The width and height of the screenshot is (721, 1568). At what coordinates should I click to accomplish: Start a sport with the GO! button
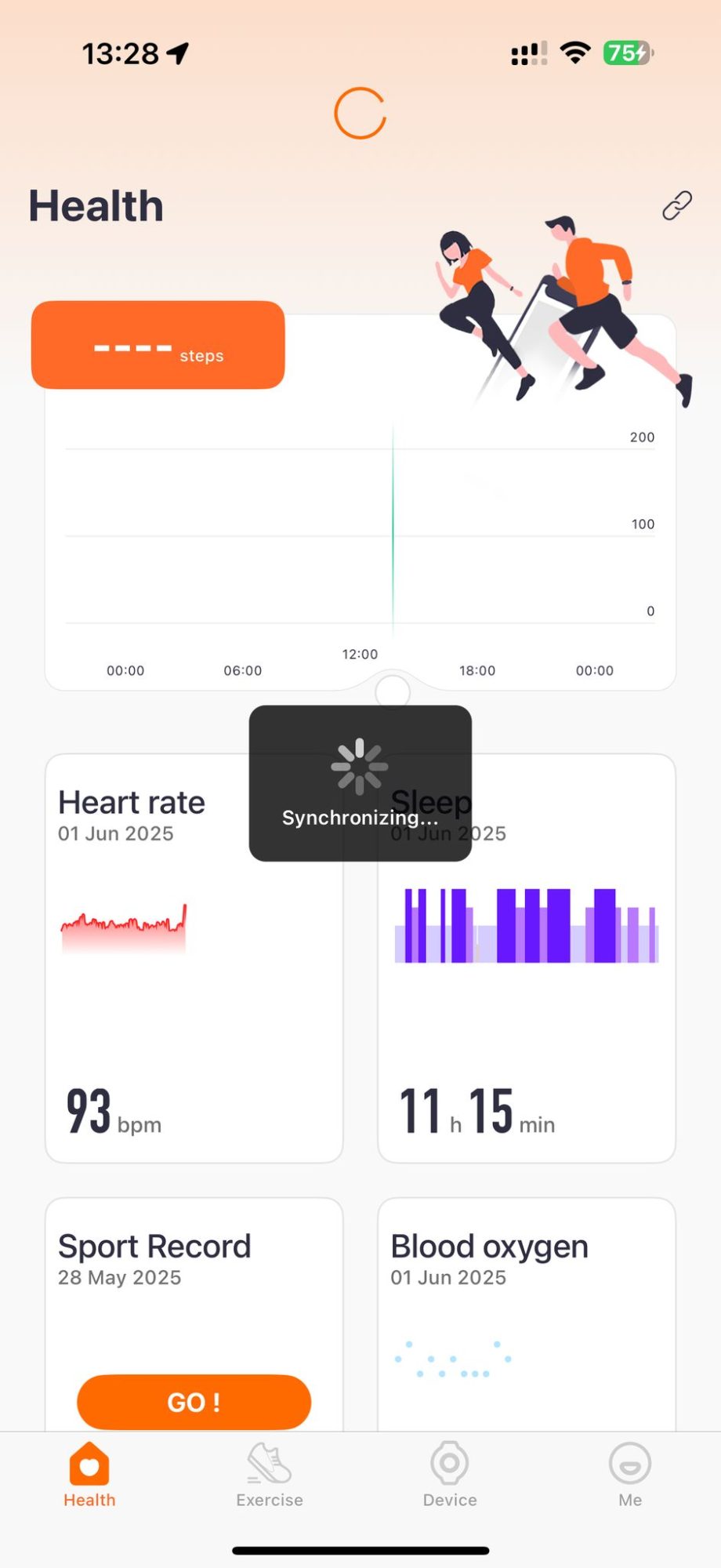(x=194, y=1402)
